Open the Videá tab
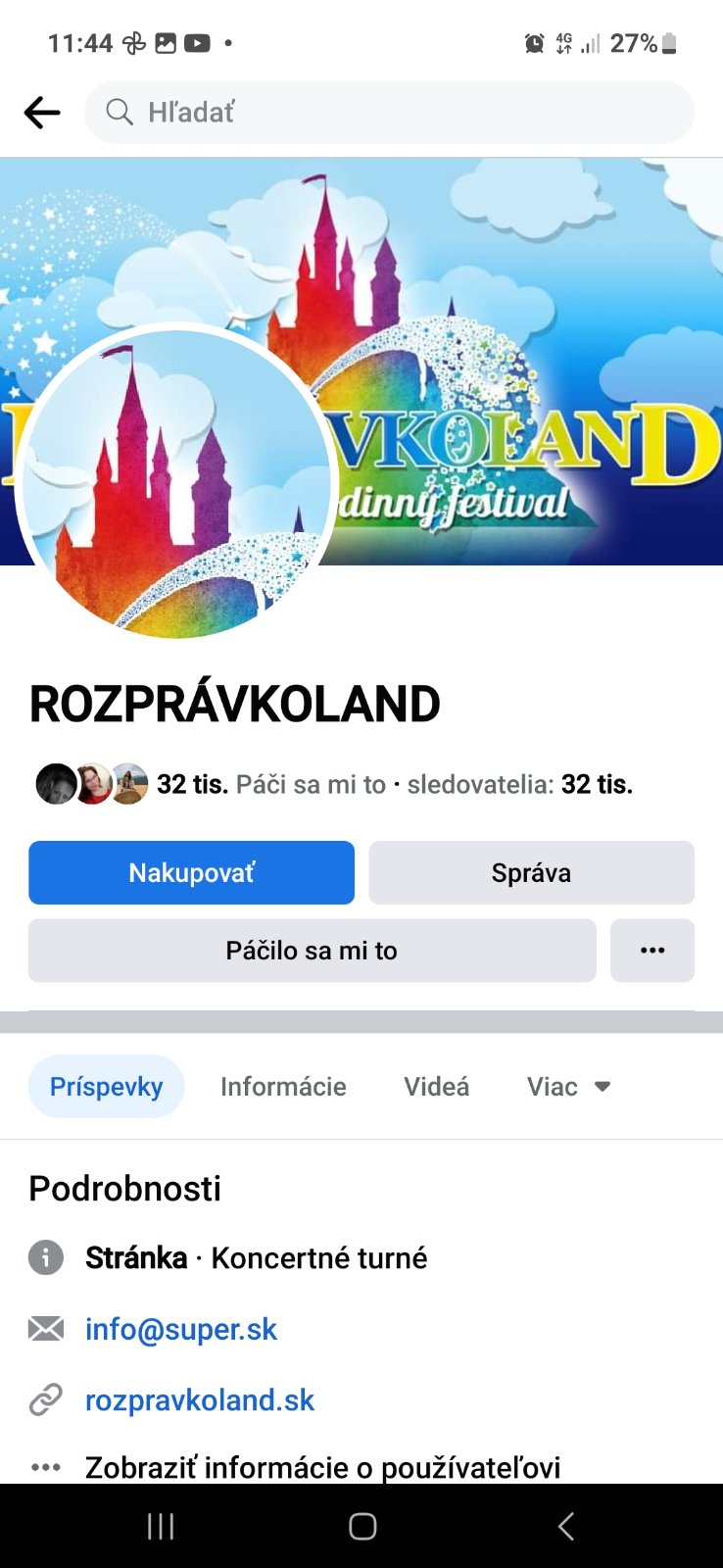Screen dimensions: 723x1568 click(x=437, y=1087)
